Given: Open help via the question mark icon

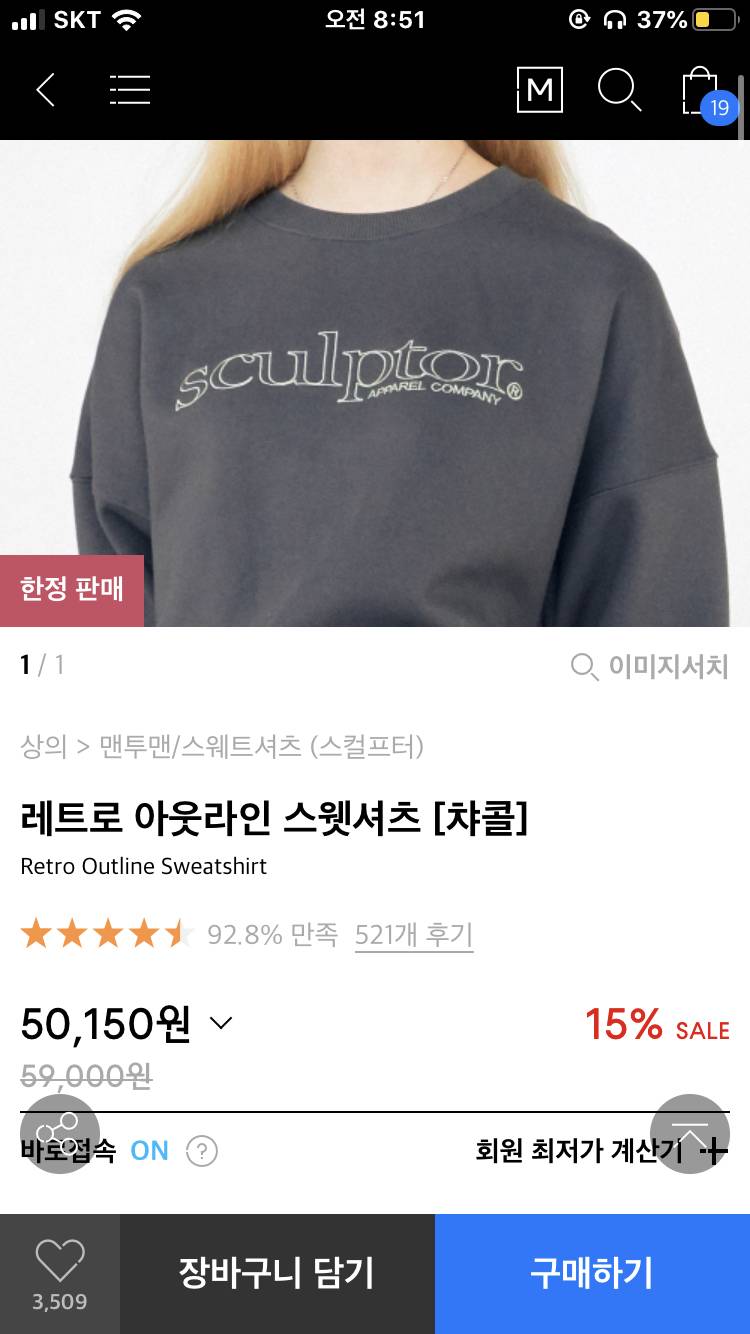Looking at the screenshot, I should (x=201, y=1152).
